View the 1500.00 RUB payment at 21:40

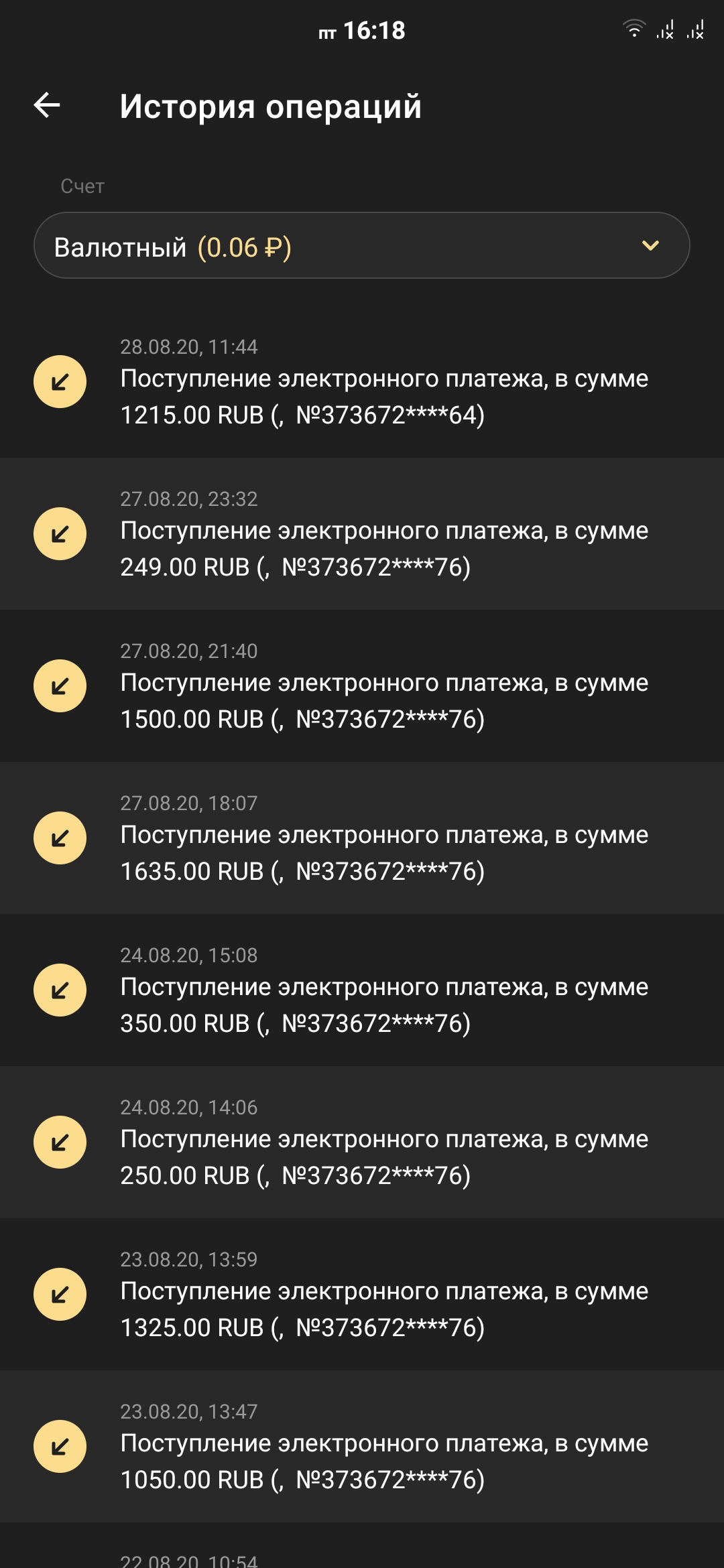tap(362, 686)
